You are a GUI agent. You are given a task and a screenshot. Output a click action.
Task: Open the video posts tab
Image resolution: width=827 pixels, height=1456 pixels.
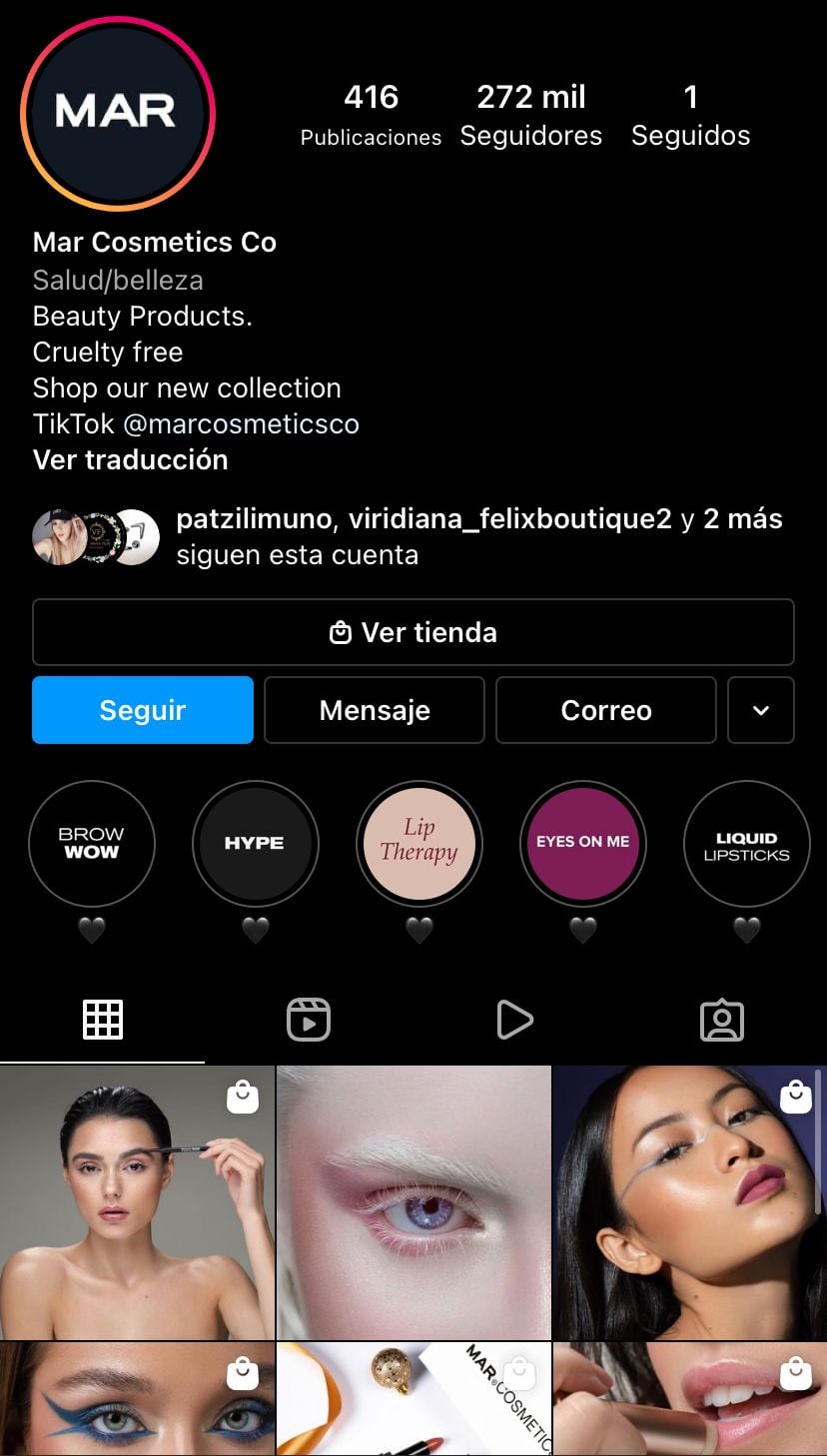[515, 1020]
